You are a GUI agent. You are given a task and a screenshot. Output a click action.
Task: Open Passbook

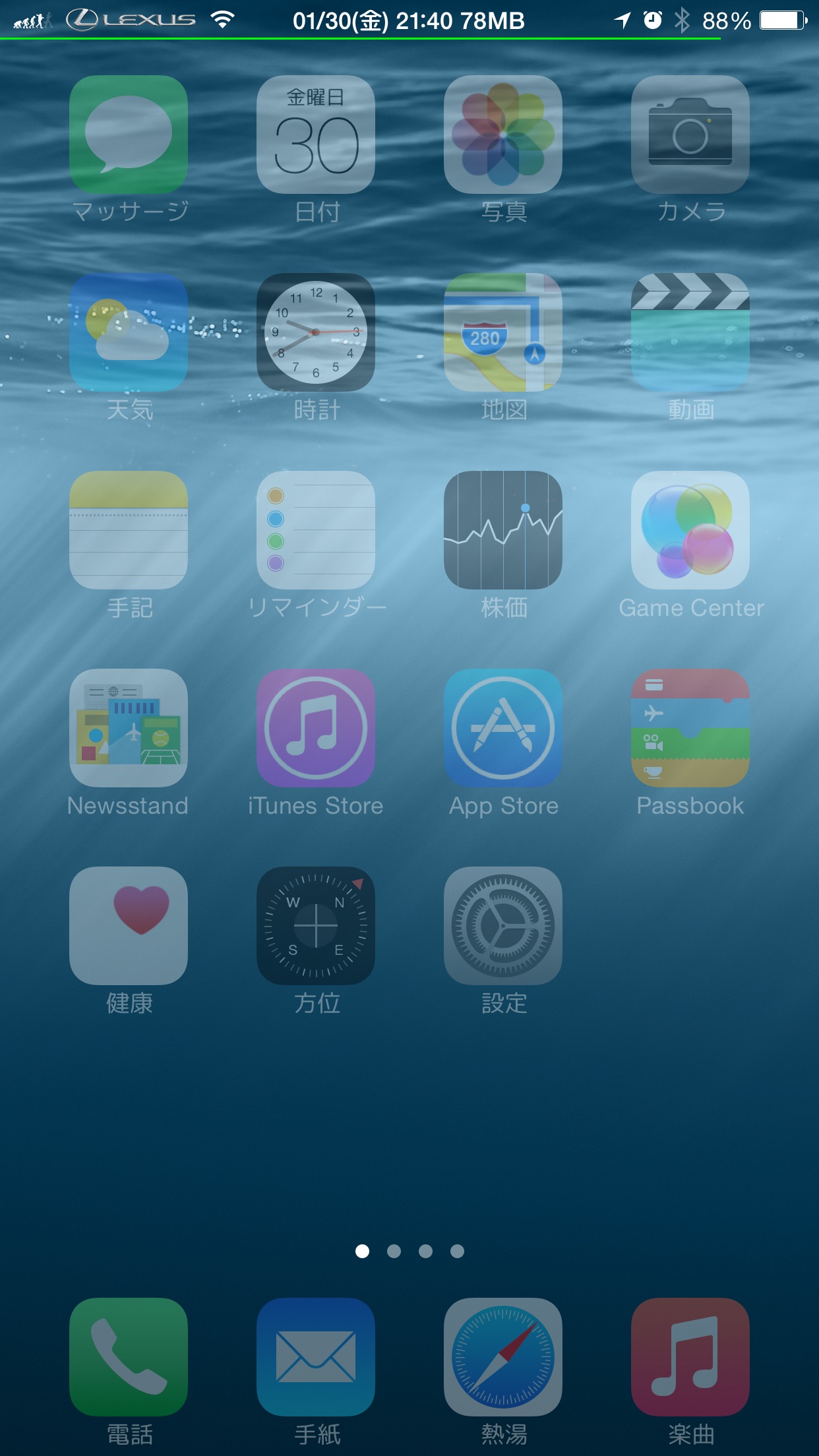pos(690,728)
